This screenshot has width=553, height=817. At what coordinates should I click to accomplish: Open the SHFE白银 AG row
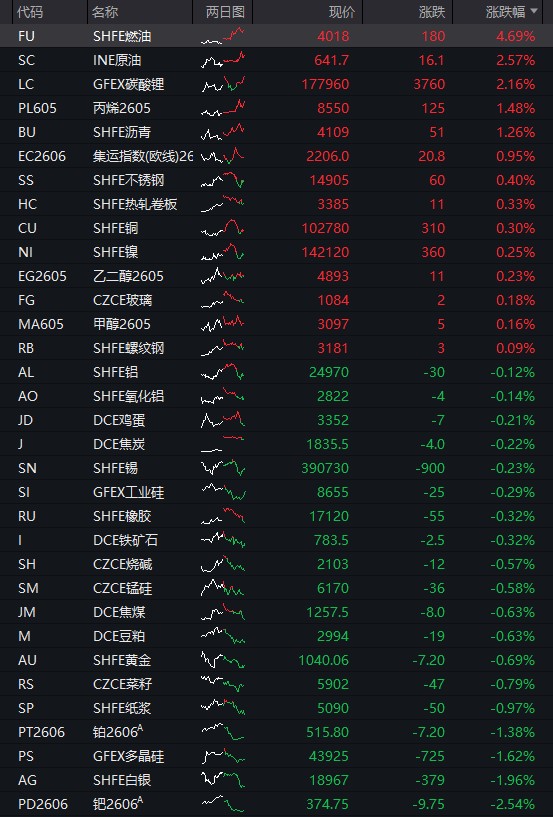tap(276, 779)
